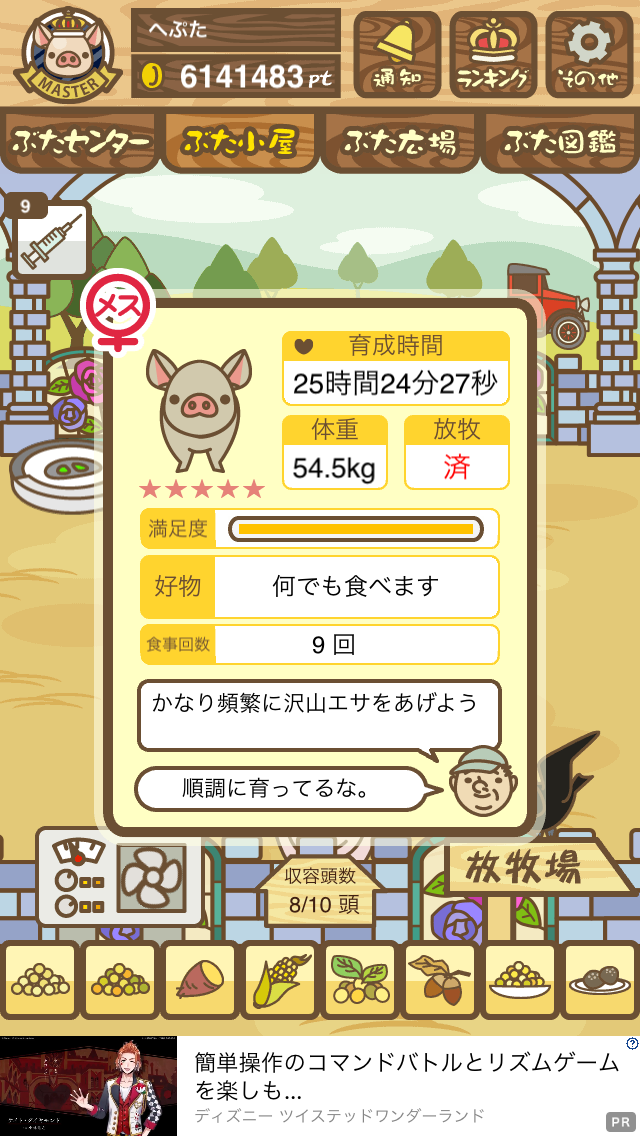
Task: Go to ぶた広場 tab
Action: pos(400,142)
